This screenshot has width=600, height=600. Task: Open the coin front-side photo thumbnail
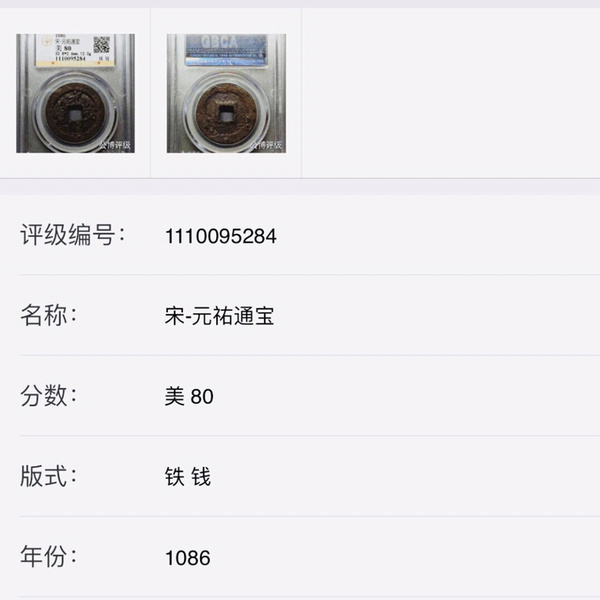[75, 93]
